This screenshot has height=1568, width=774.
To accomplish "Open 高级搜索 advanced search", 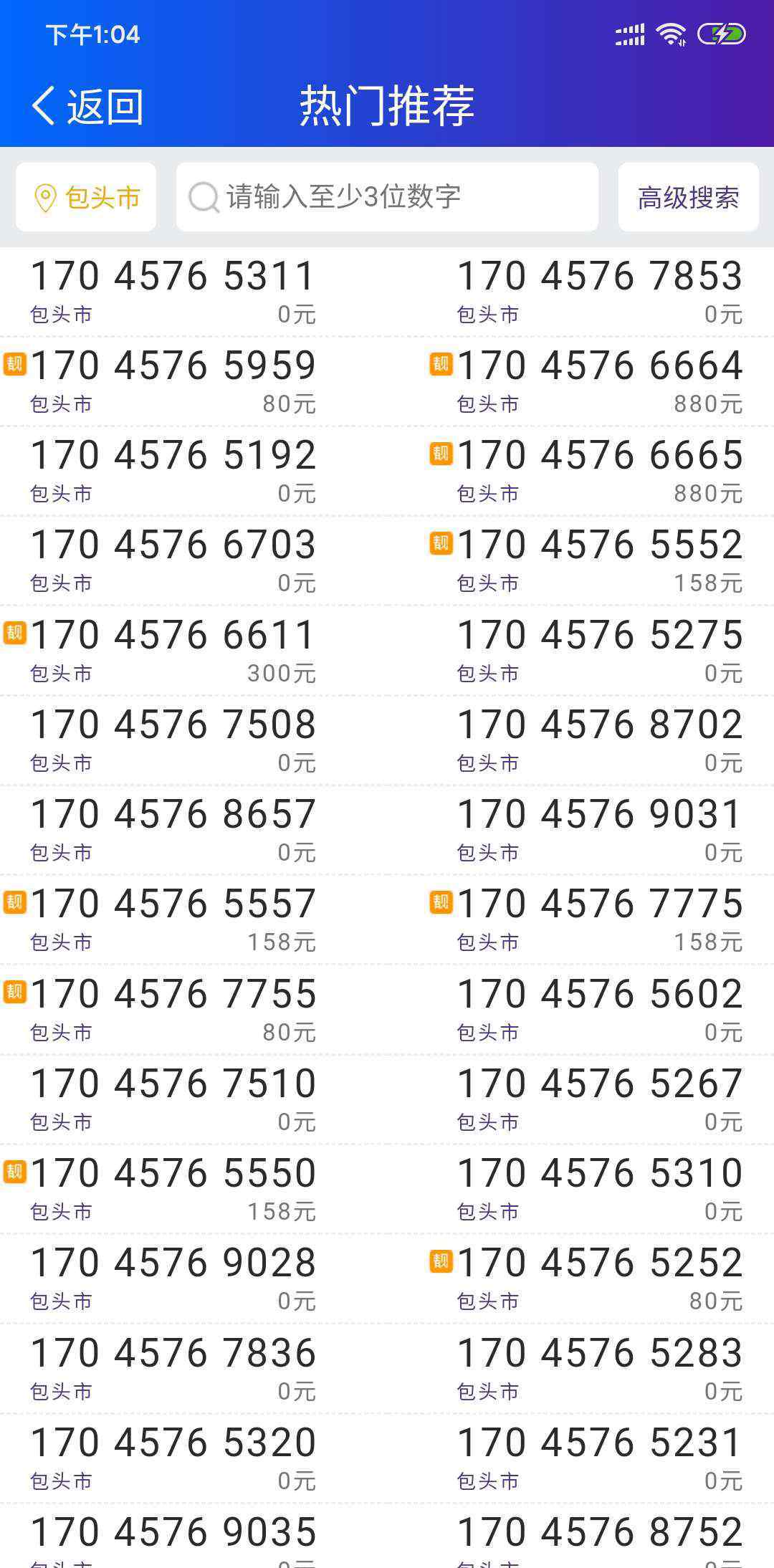I will click(688, 197).
